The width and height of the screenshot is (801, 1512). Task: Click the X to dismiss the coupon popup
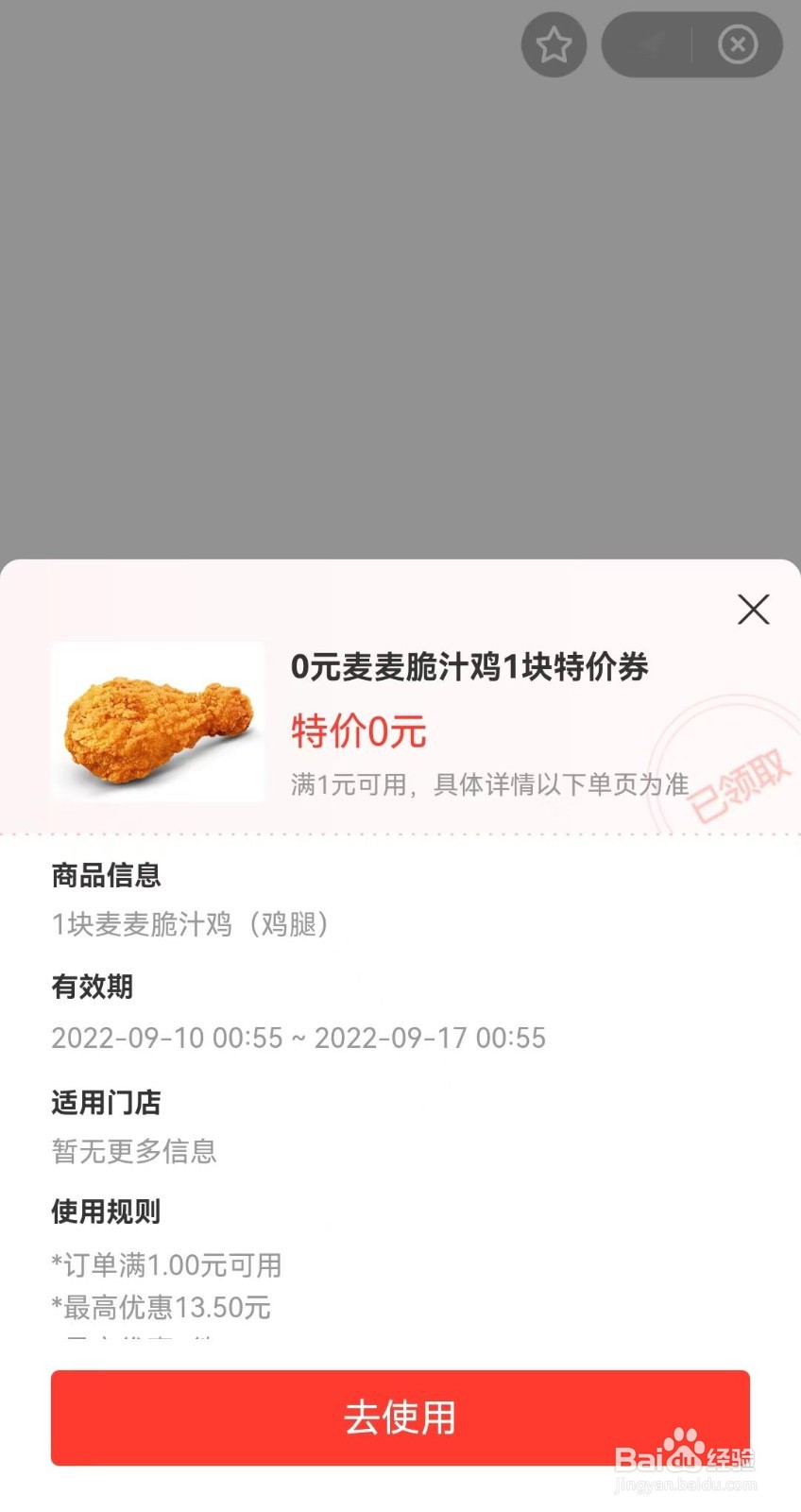753,610
